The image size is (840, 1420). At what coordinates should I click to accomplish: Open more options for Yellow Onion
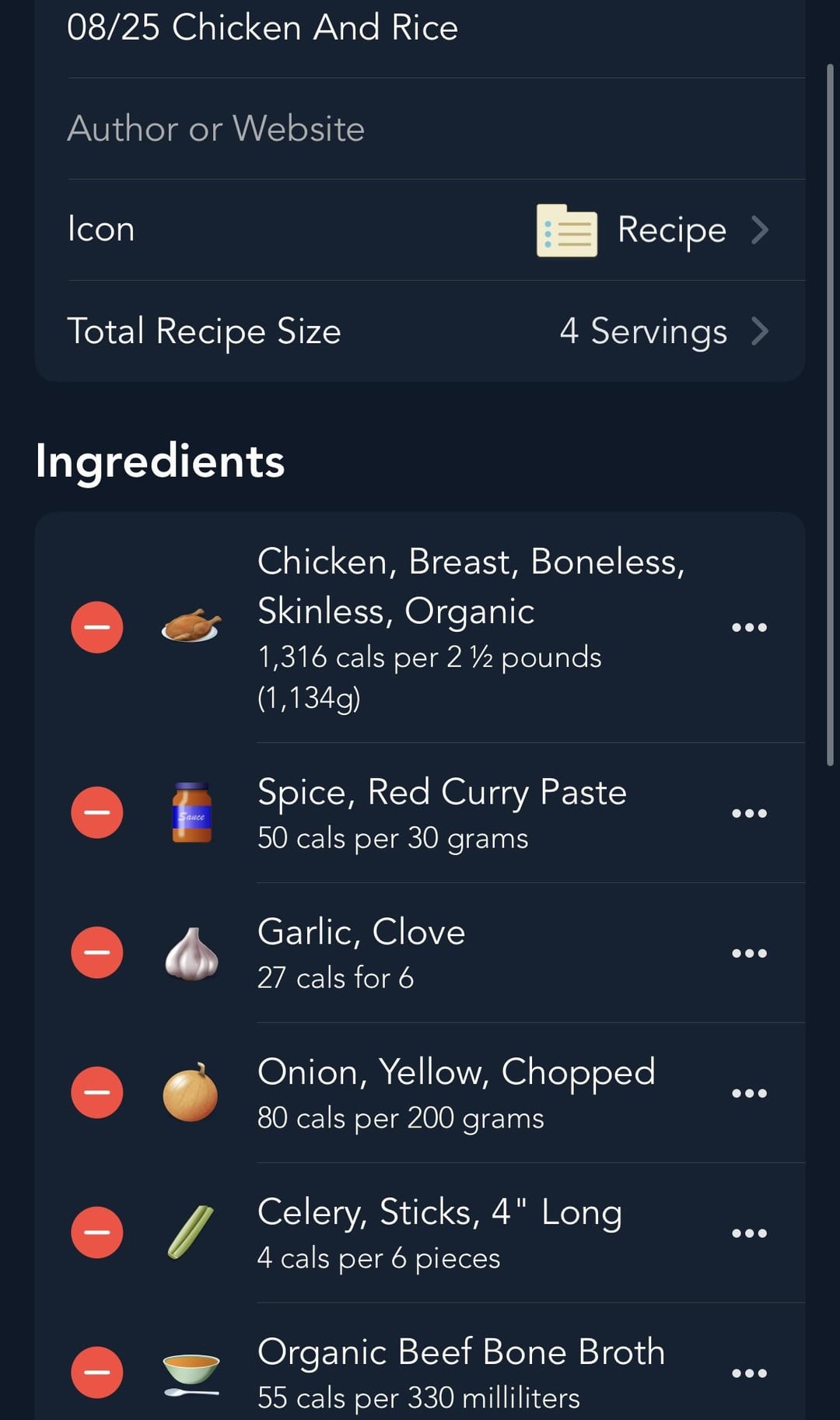click(x=749, y=1093)
